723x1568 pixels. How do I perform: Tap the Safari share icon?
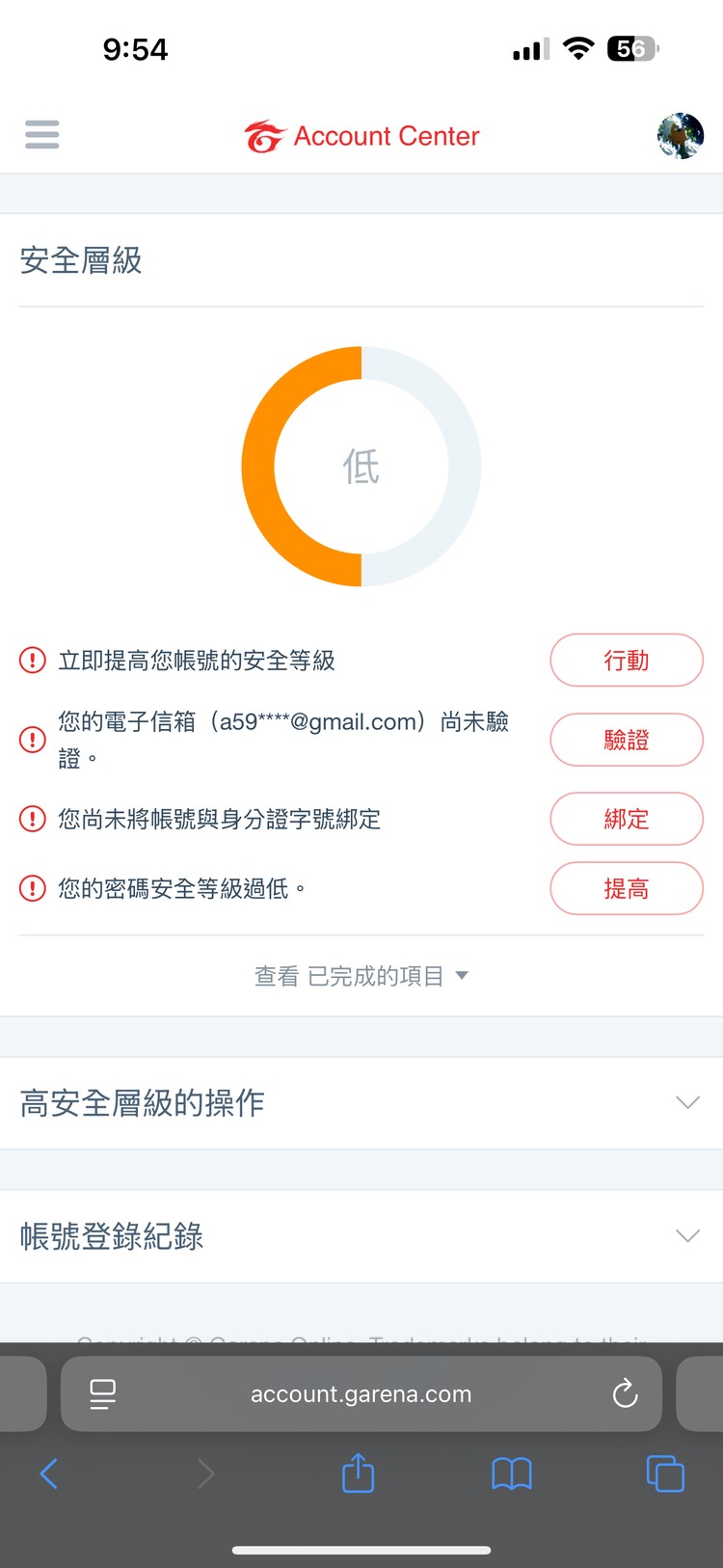[358, 1473]
